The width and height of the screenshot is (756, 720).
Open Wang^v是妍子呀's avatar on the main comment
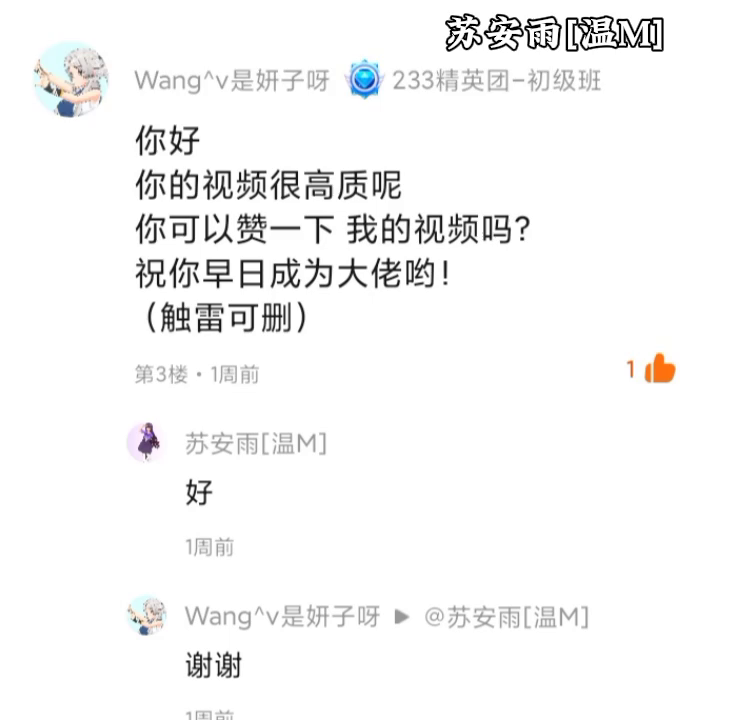click(71, 80)
